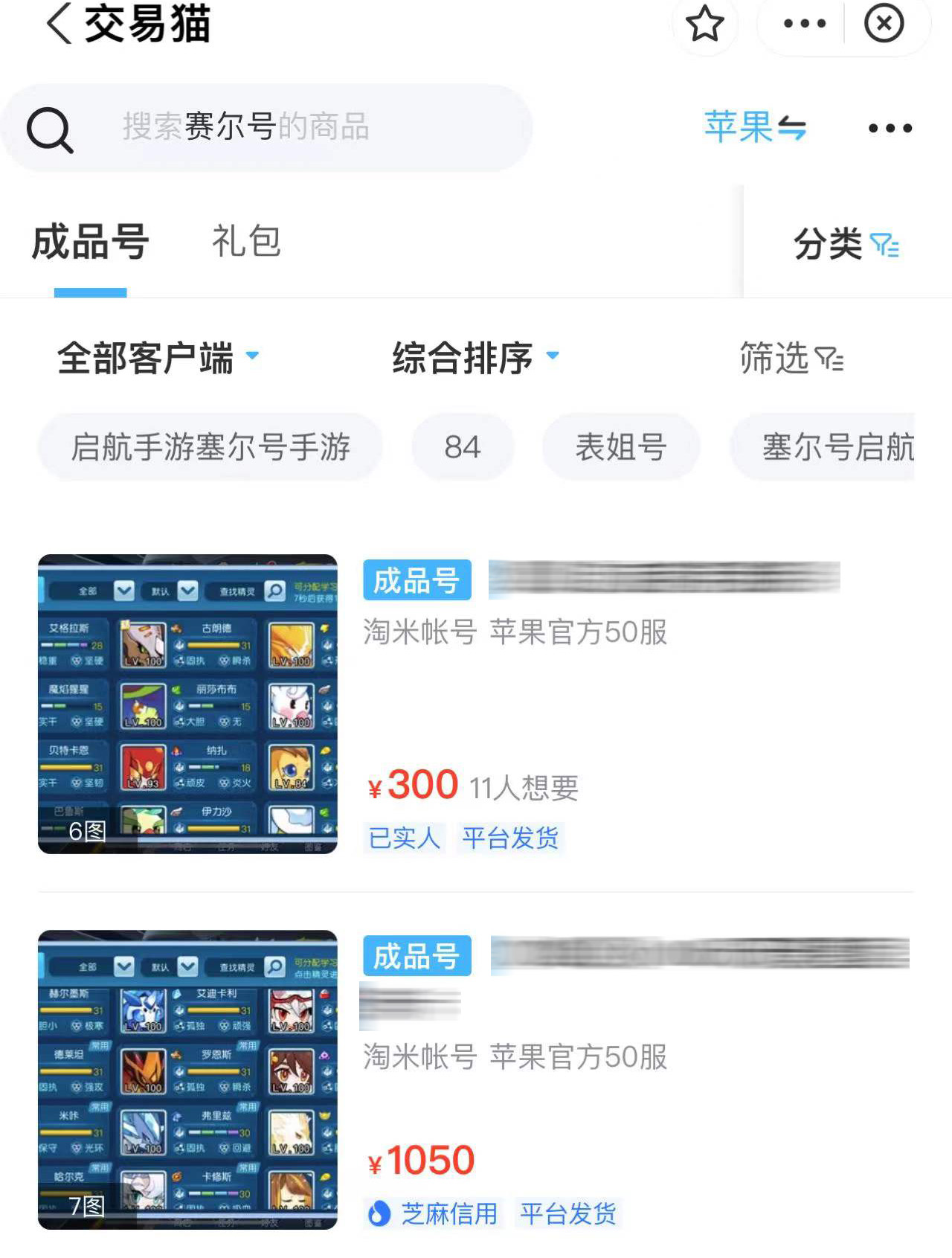Viewport: 952px width, 1258px height.
Task: Open the three-dot menu beside 苹果
Action: pos(890,128)
